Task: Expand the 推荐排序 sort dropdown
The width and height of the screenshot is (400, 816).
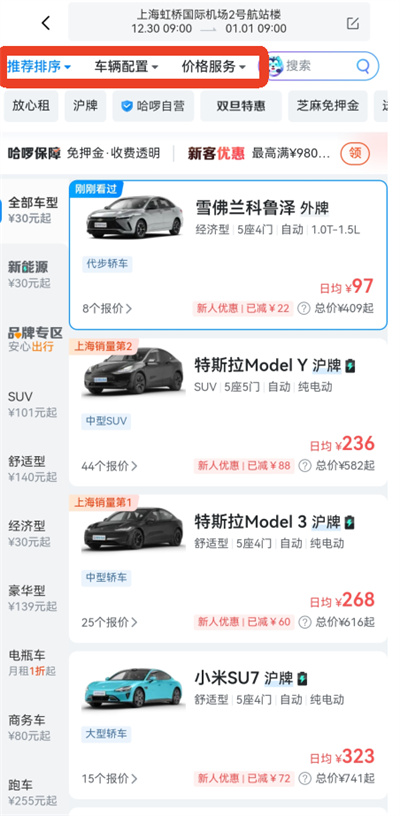Action: click(39, 67)
